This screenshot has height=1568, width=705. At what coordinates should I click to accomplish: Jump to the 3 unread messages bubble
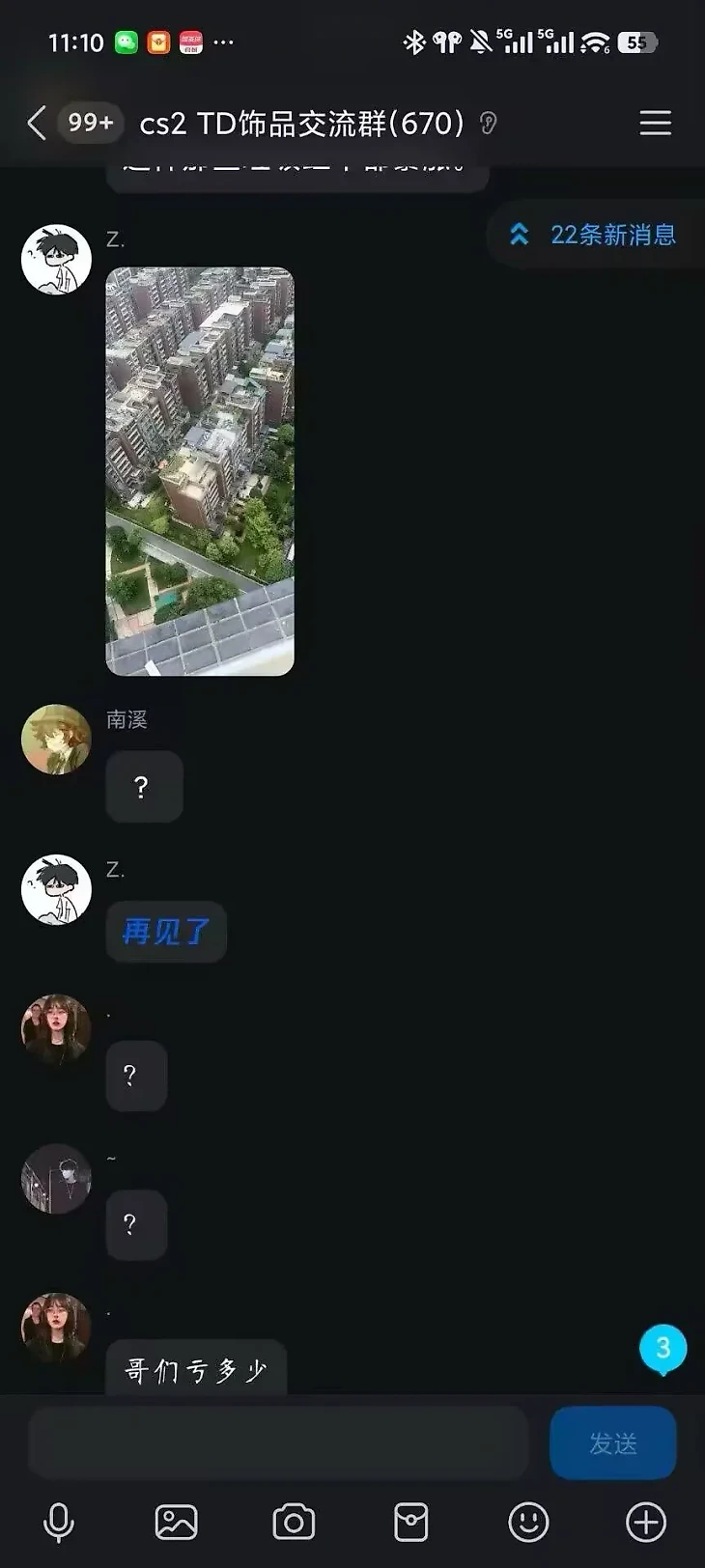click(663, 1349)
